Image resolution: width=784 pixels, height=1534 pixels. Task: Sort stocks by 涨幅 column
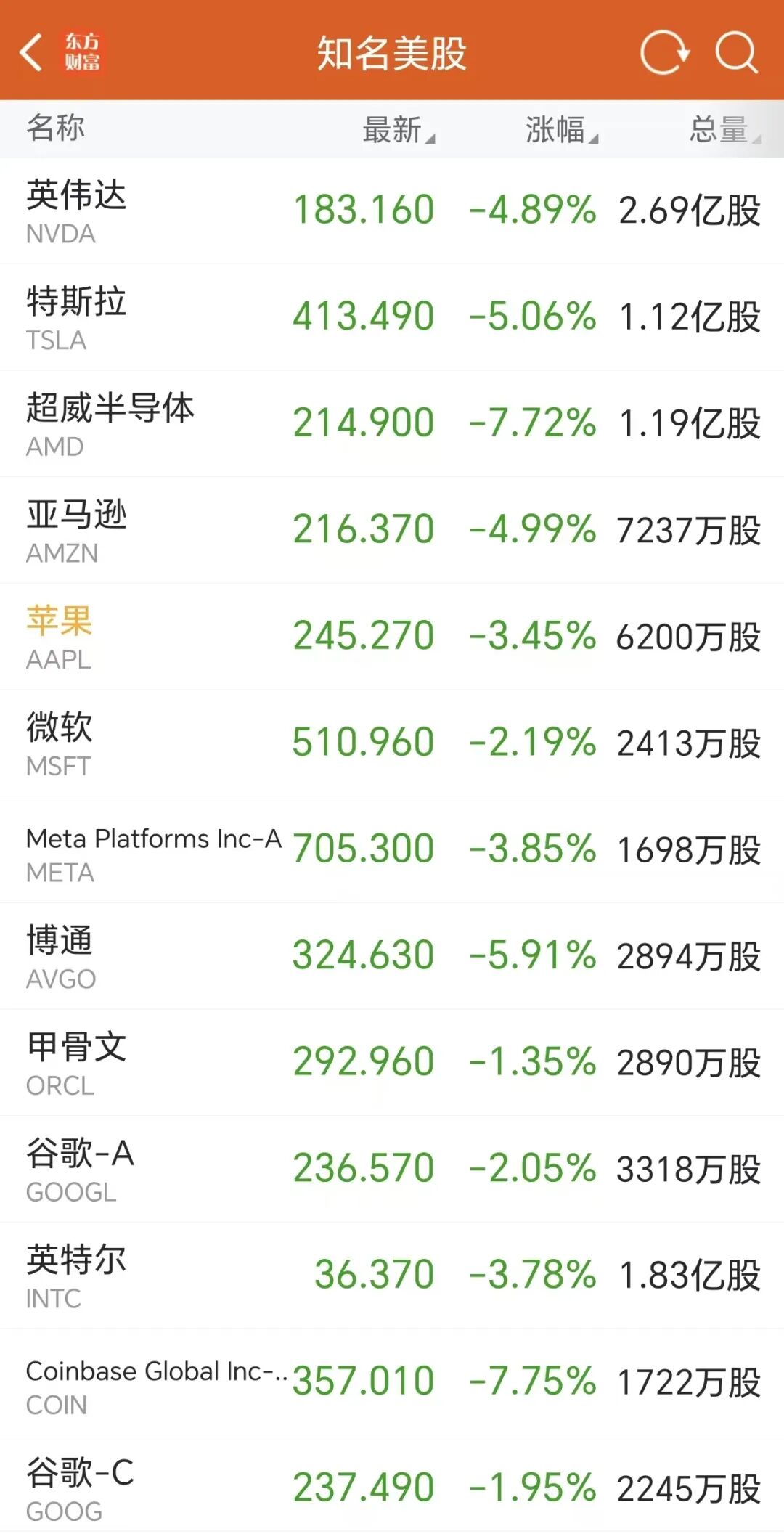pos(560,130)
